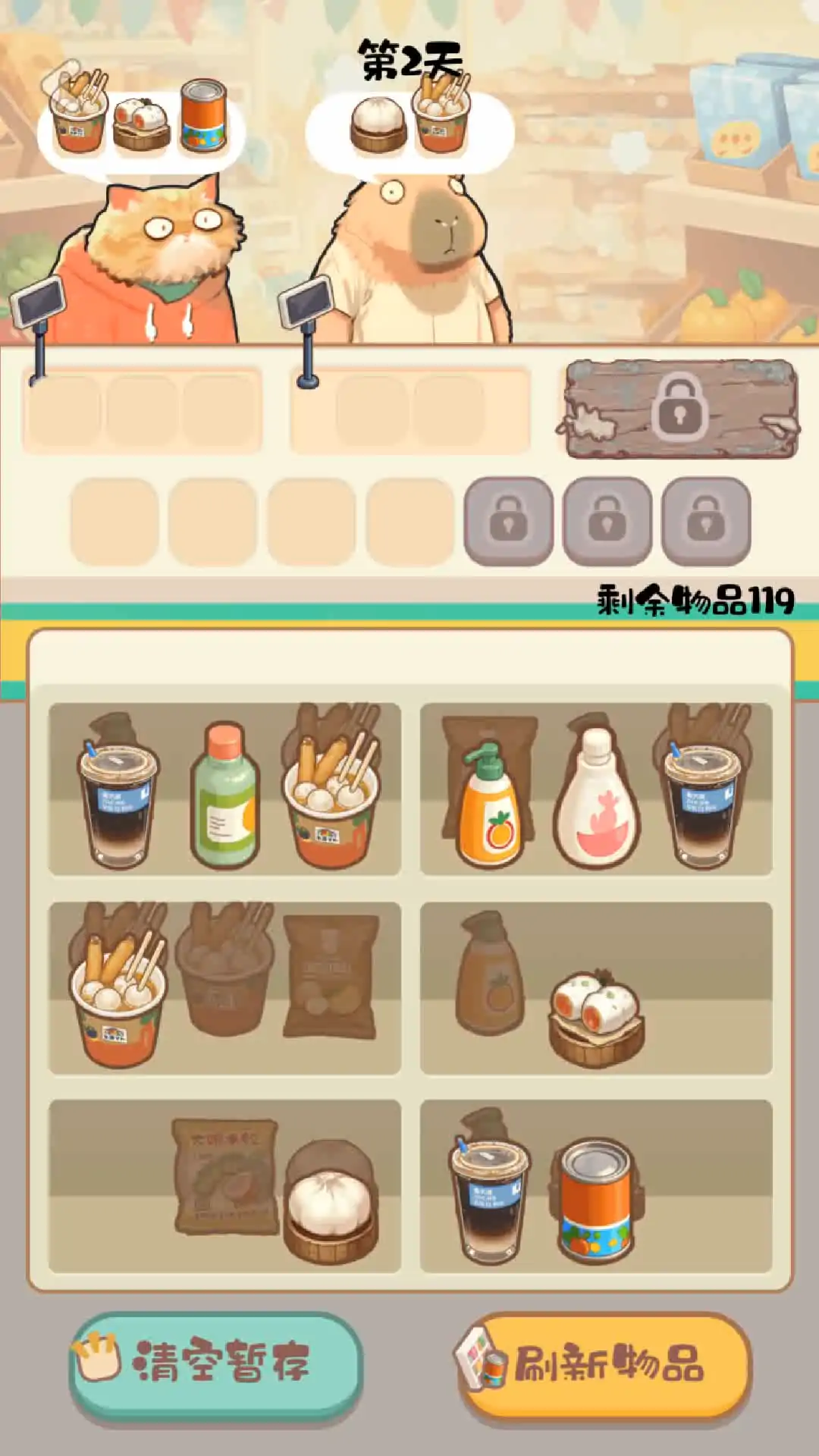This screenshot has height=1456, width=819.
Task: Select the rice rolls on the wooden tray
Action: coord(596,1020)
